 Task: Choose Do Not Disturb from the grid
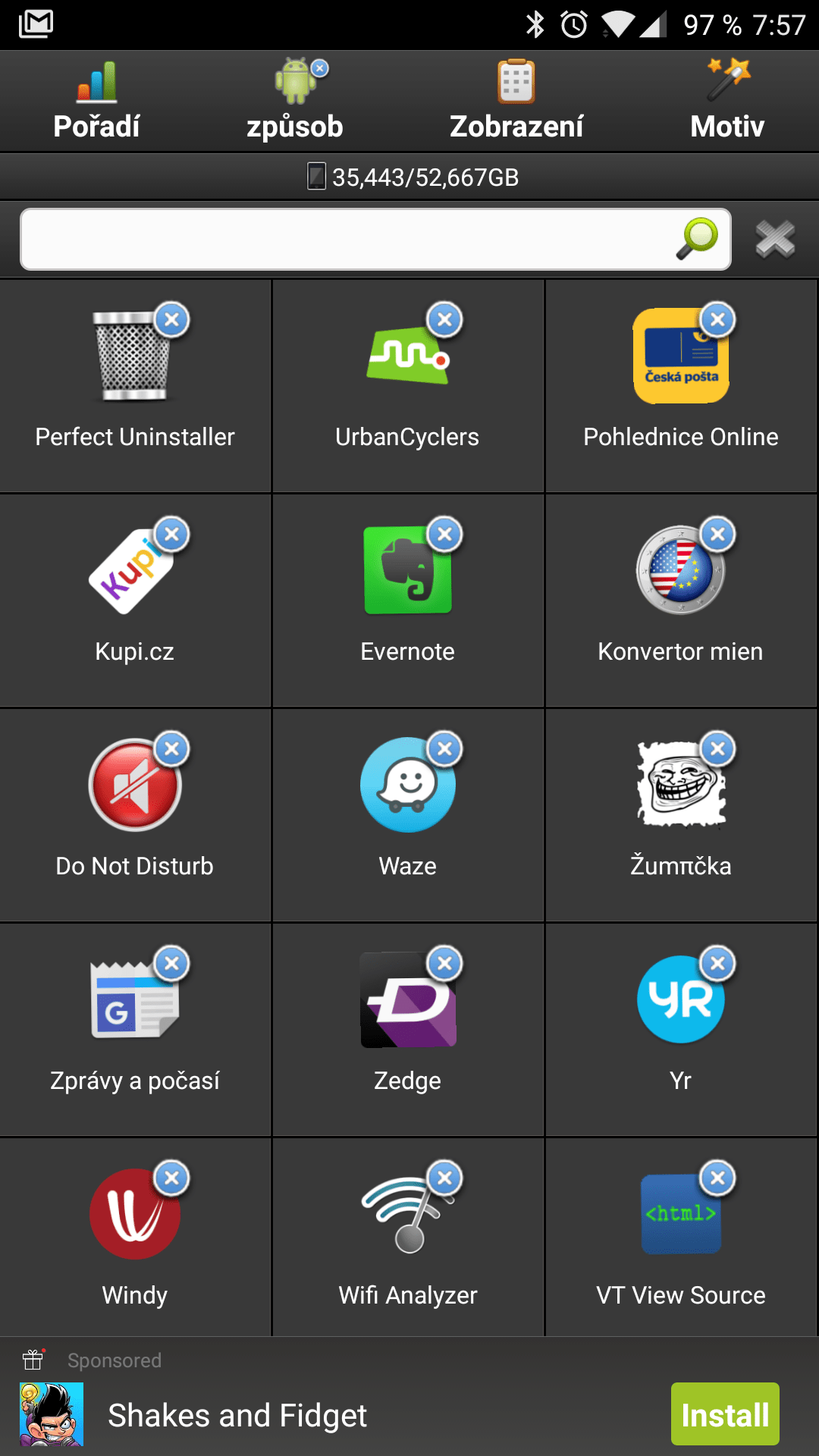click(x=135, y=815)
